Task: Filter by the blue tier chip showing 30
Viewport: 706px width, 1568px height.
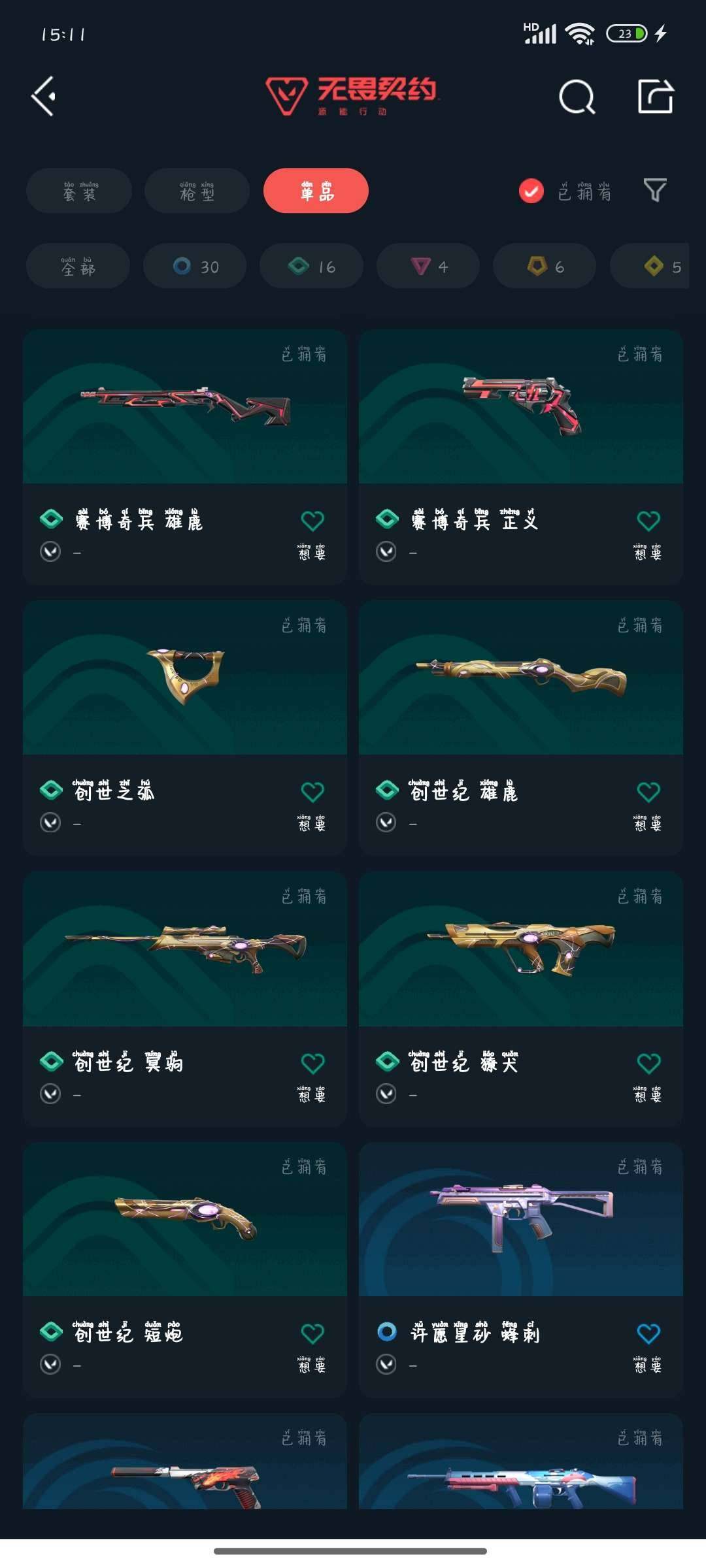Action: coord(195,266)
